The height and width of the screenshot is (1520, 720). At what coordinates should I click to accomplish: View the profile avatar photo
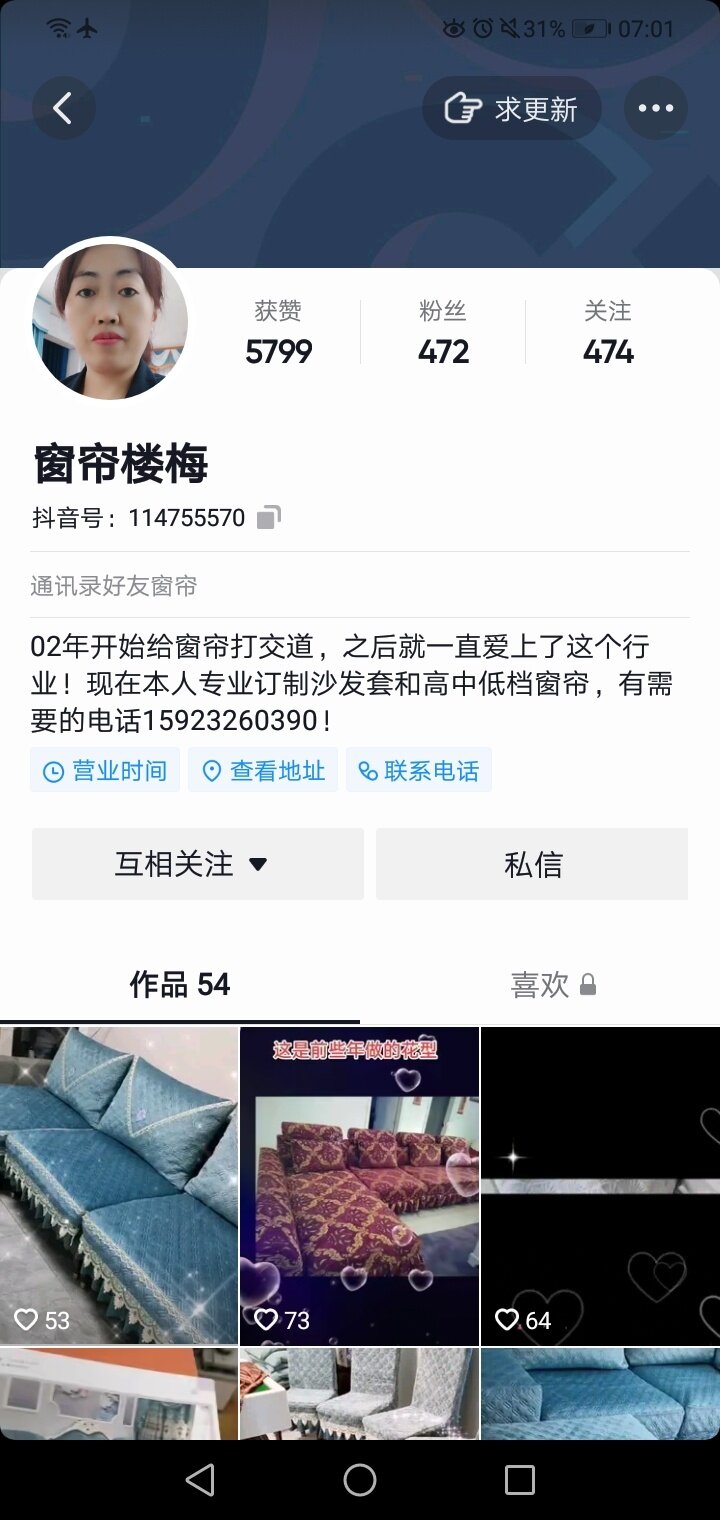(x=110, y=322)
